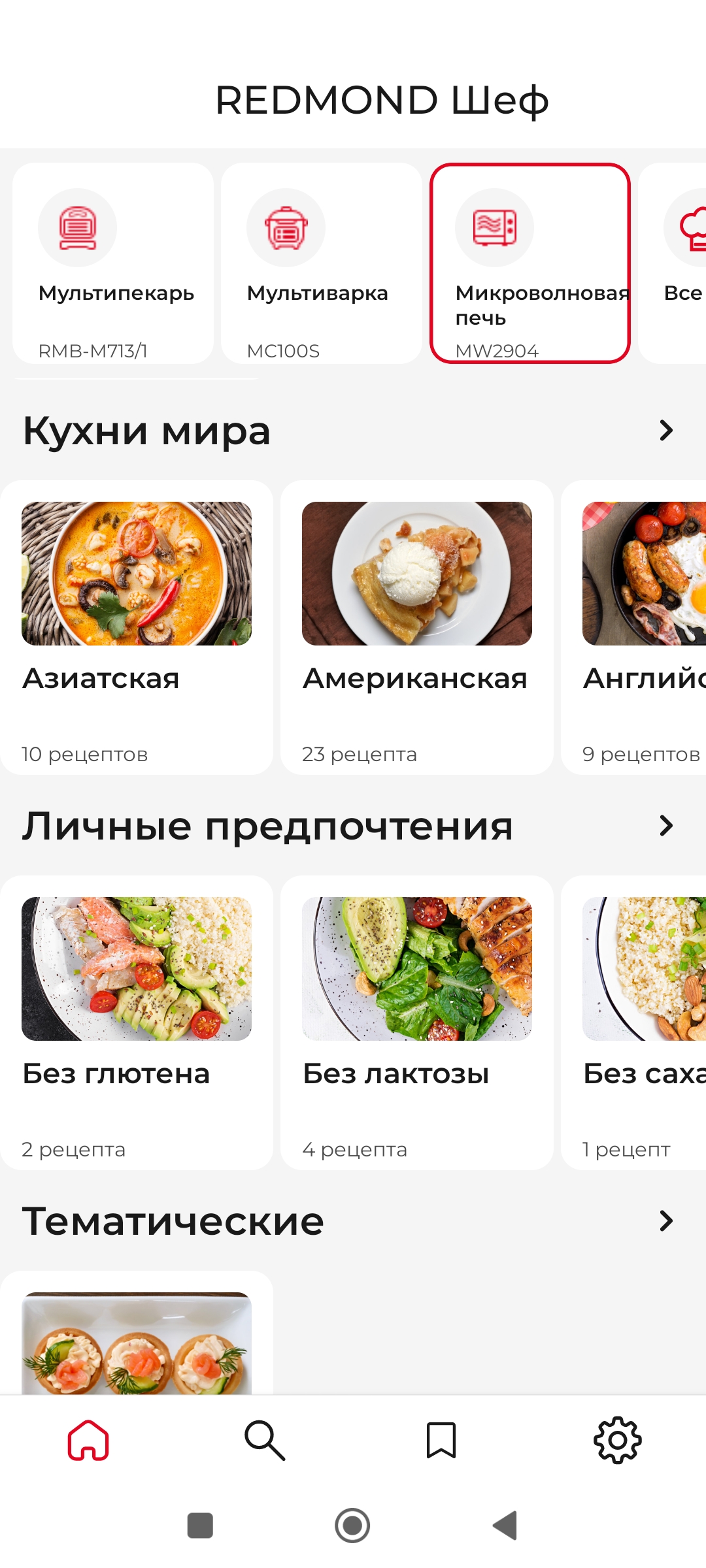The height and width of the screenshot is (1568, 706).
Task: Expand the Личные предпочтения section arrow
Action: [x=665, y=826]
